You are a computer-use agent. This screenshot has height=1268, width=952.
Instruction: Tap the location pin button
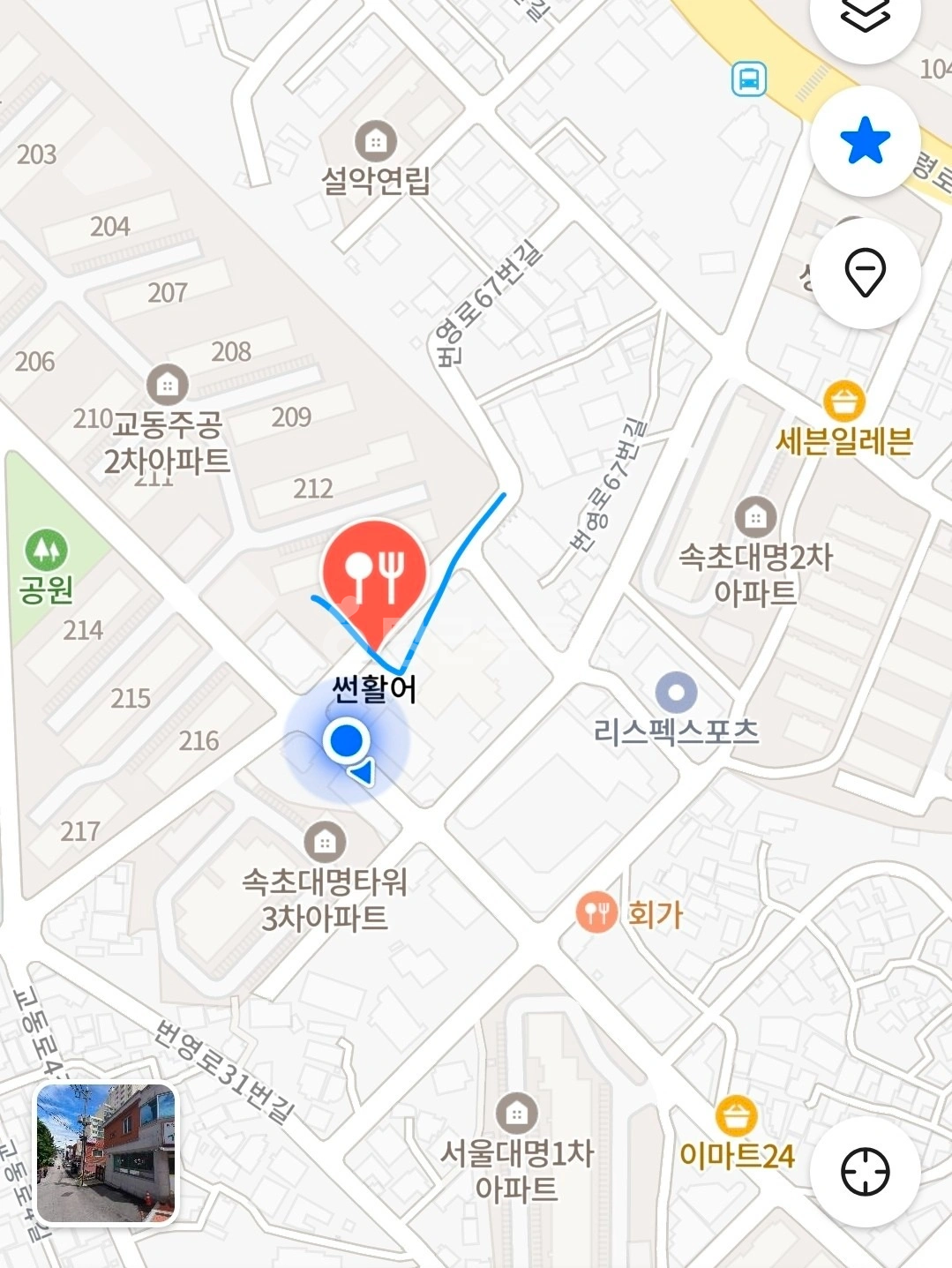click(x=865, y=273)
